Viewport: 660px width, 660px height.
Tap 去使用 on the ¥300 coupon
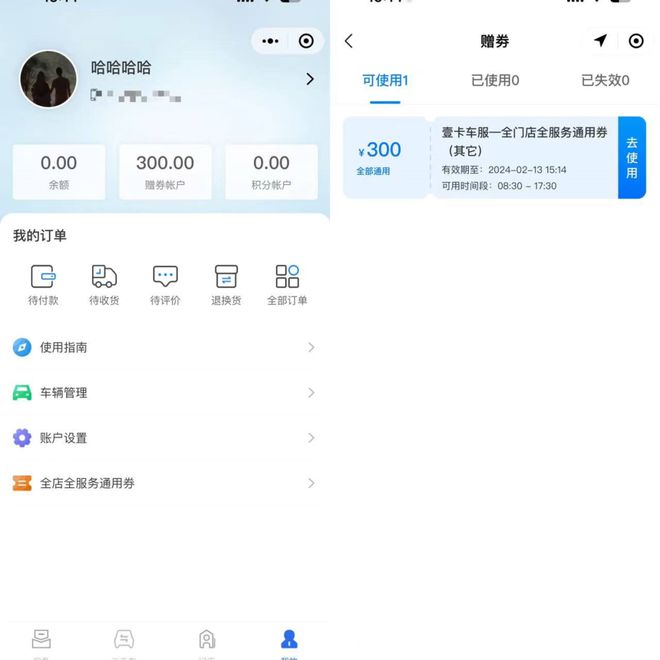(x=632, y=158)
